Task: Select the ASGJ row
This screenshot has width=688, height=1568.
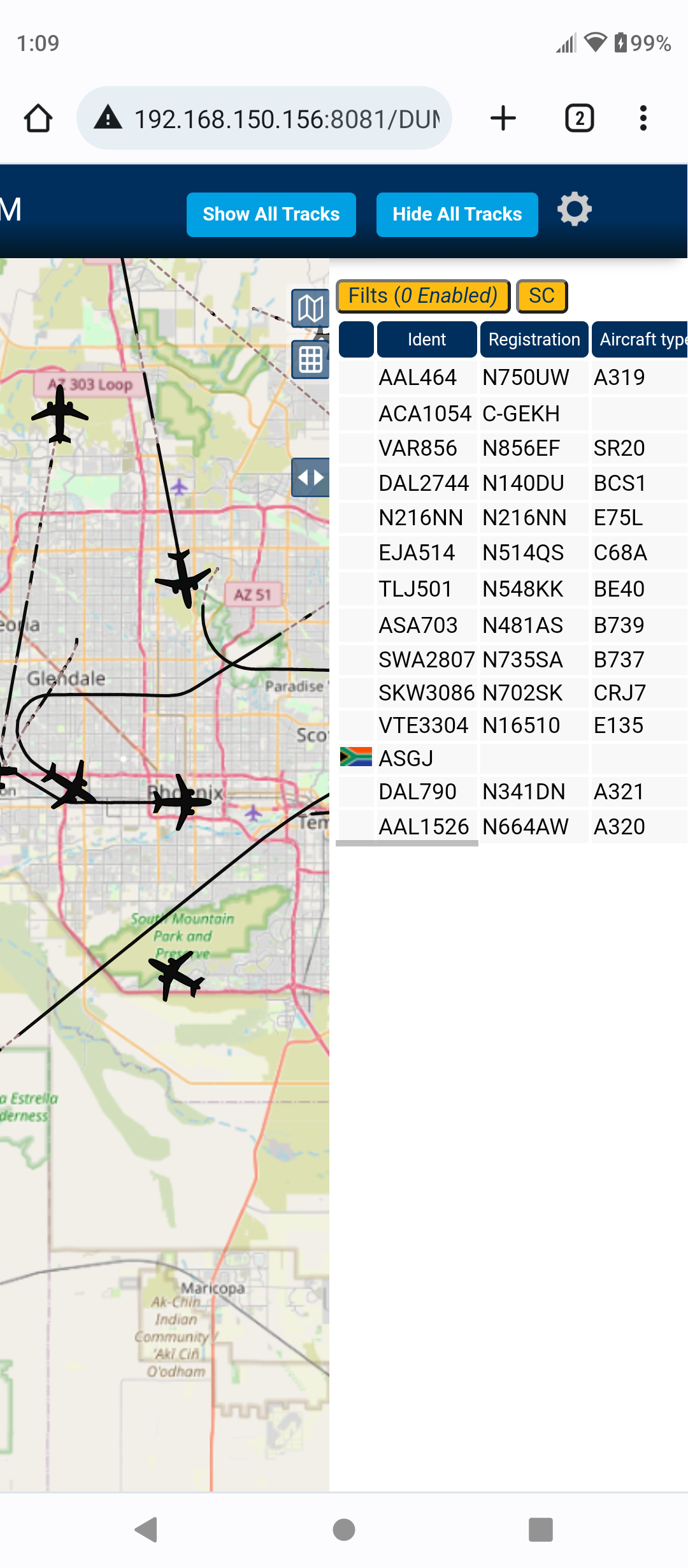Action: pyautogui.click(x=513, y=759)
